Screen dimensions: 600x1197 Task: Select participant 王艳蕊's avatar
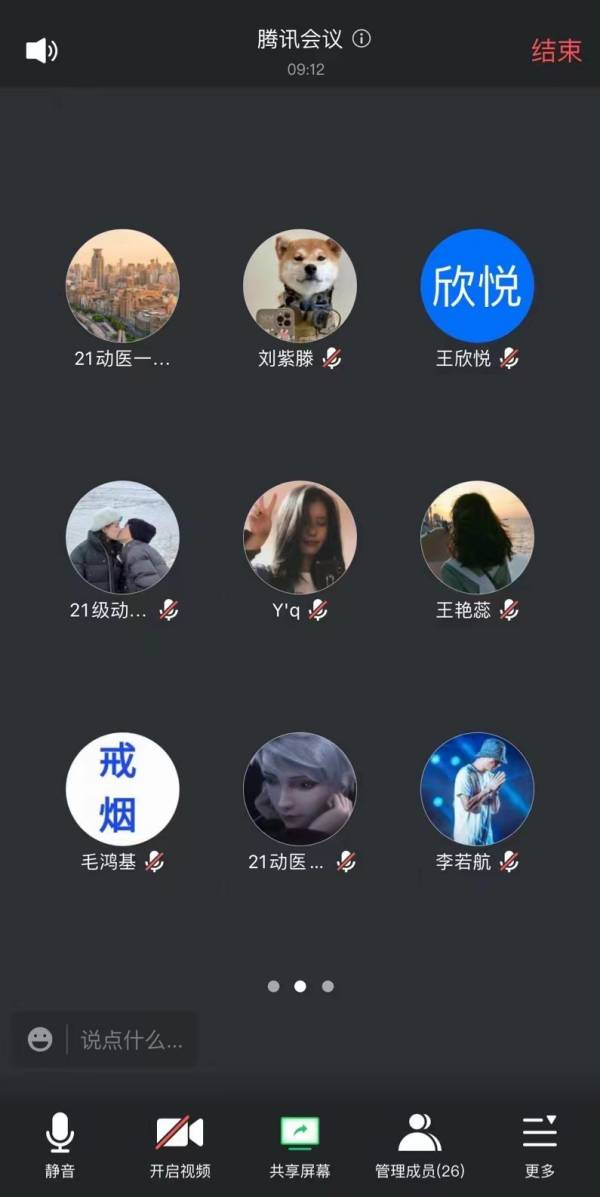[x=477, y=538]
